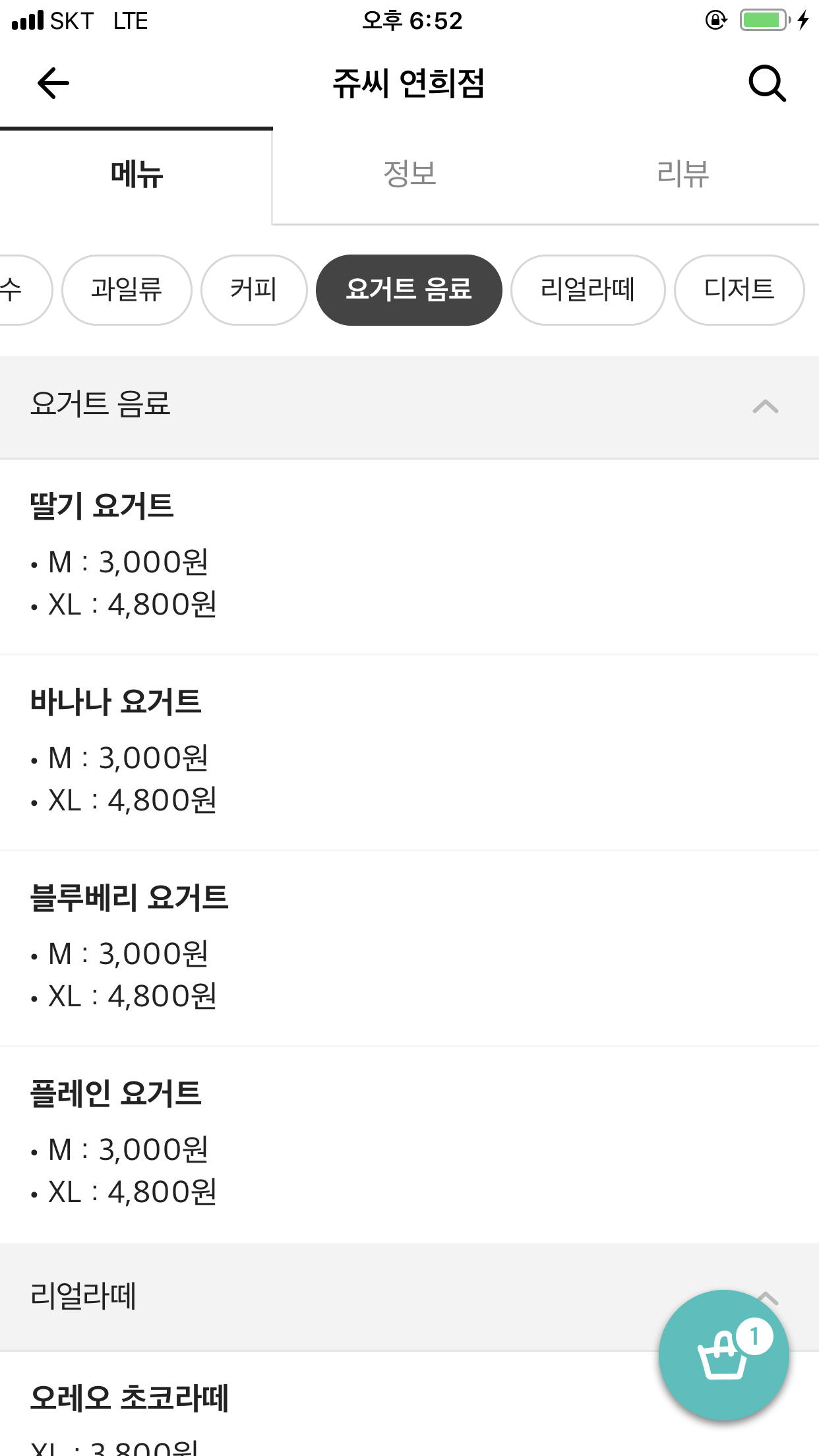Open the shopping basket floating button
Image resolution: width=819 pixels, height=1456 pixels.
(x=723, y=1355)
